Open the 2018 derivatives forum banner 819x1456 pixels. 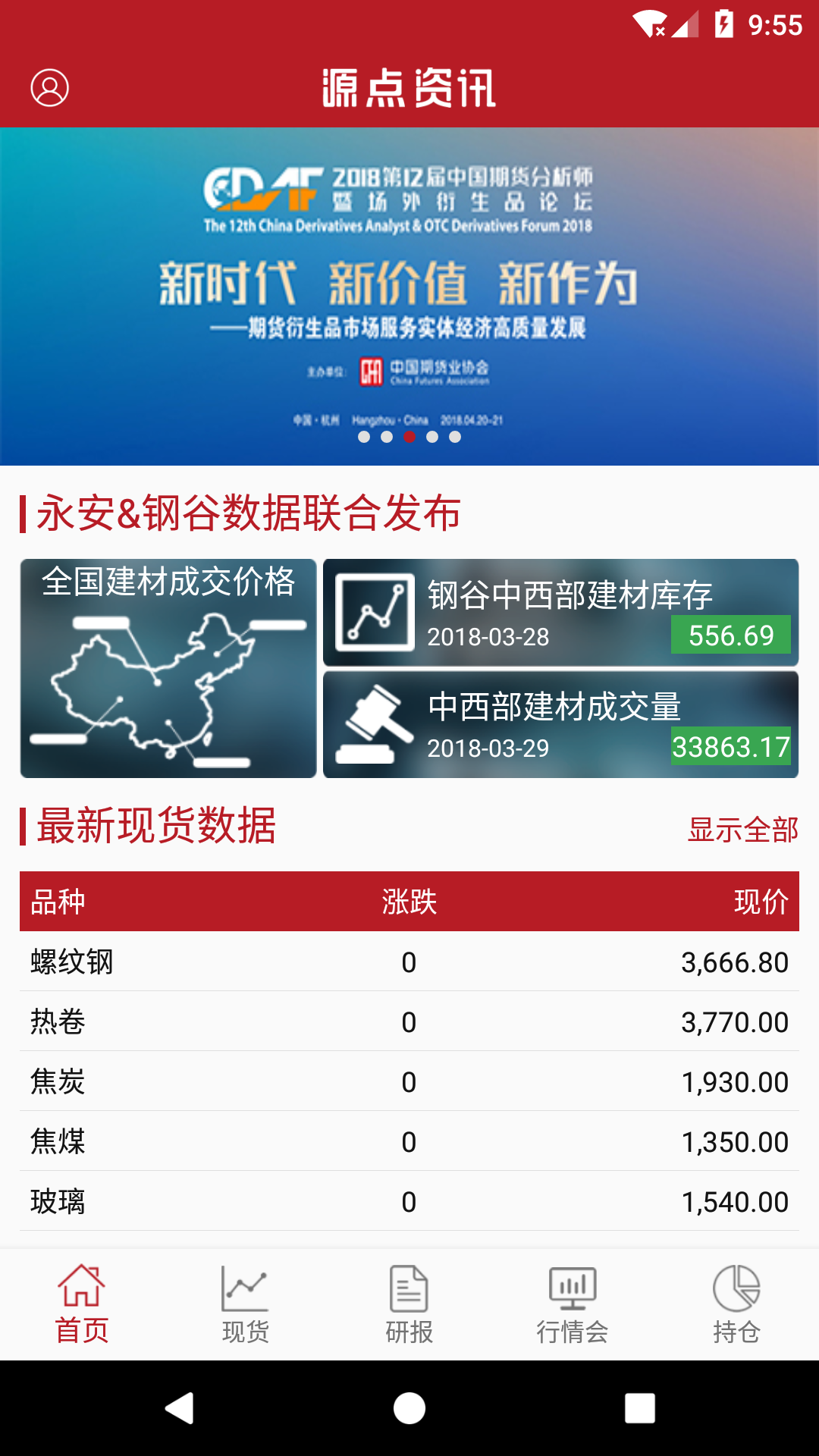409,296
